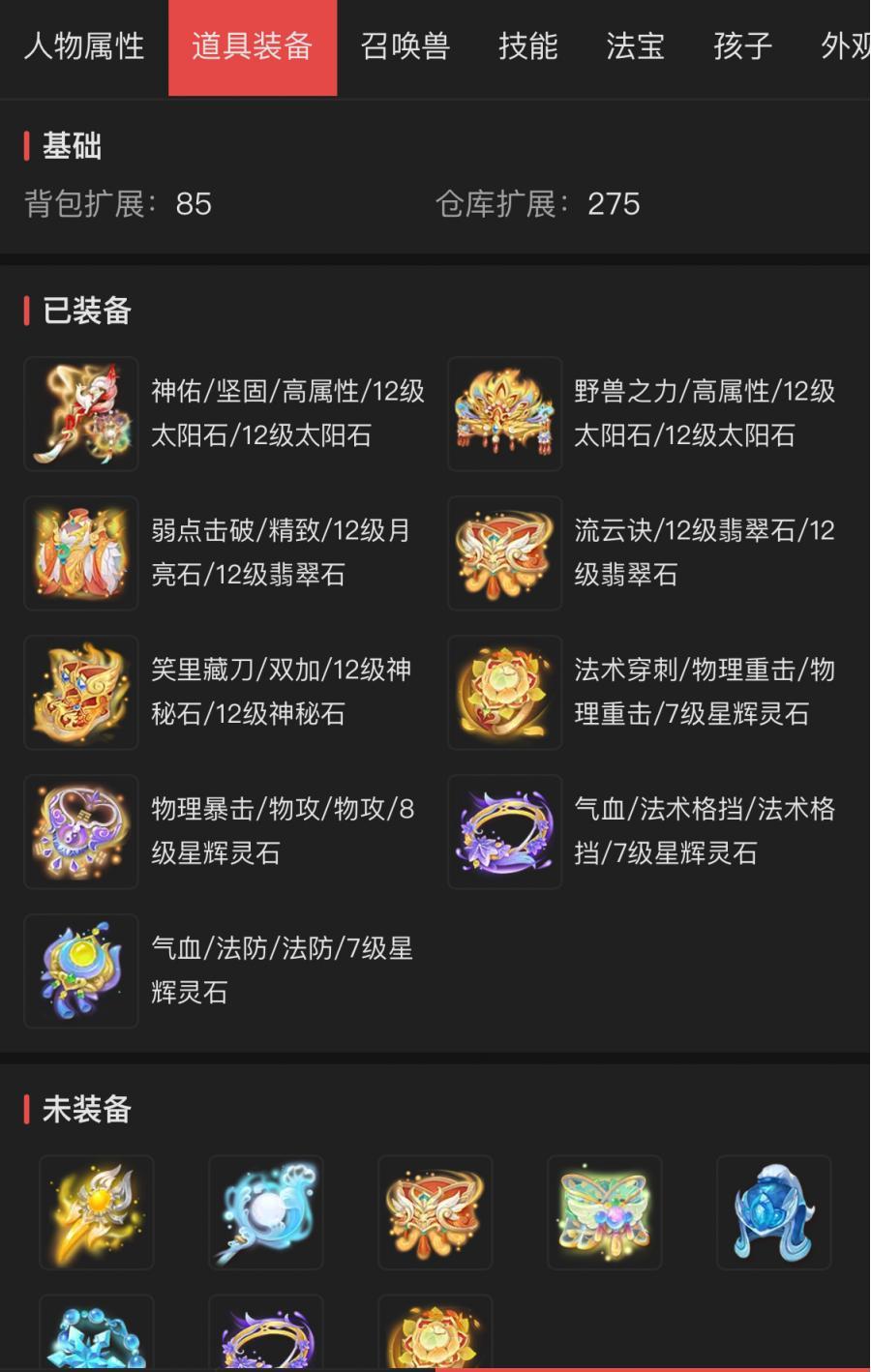This screenshot has width=871, height=1372.
Task: Switch to the 人物属性 tab
Action: pos(84,46)
